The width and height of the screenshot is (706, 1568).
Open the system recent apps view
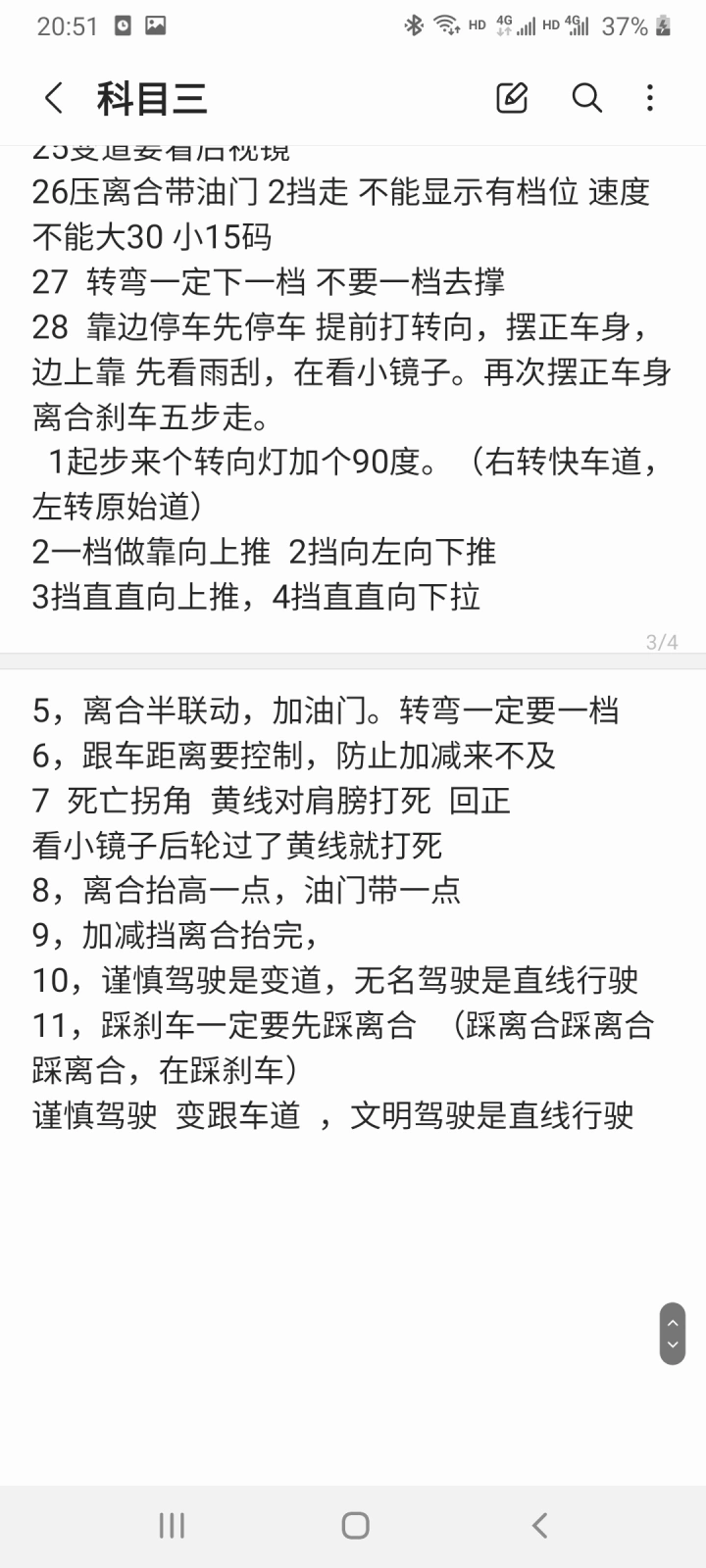click(x=172, y=1525)
